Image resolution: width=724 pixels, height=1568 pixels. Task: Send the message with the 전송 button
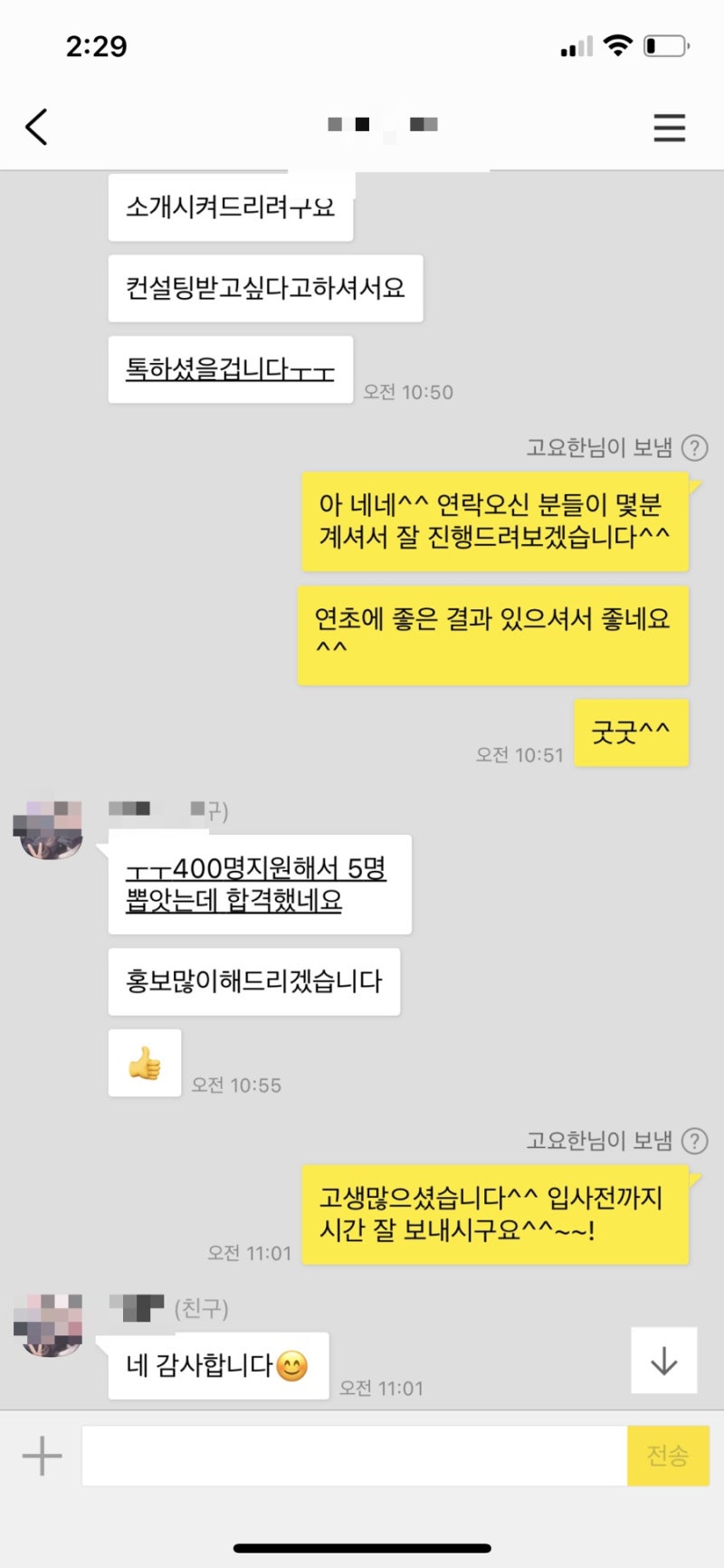pyautogui.click(x=668, y=1456)
